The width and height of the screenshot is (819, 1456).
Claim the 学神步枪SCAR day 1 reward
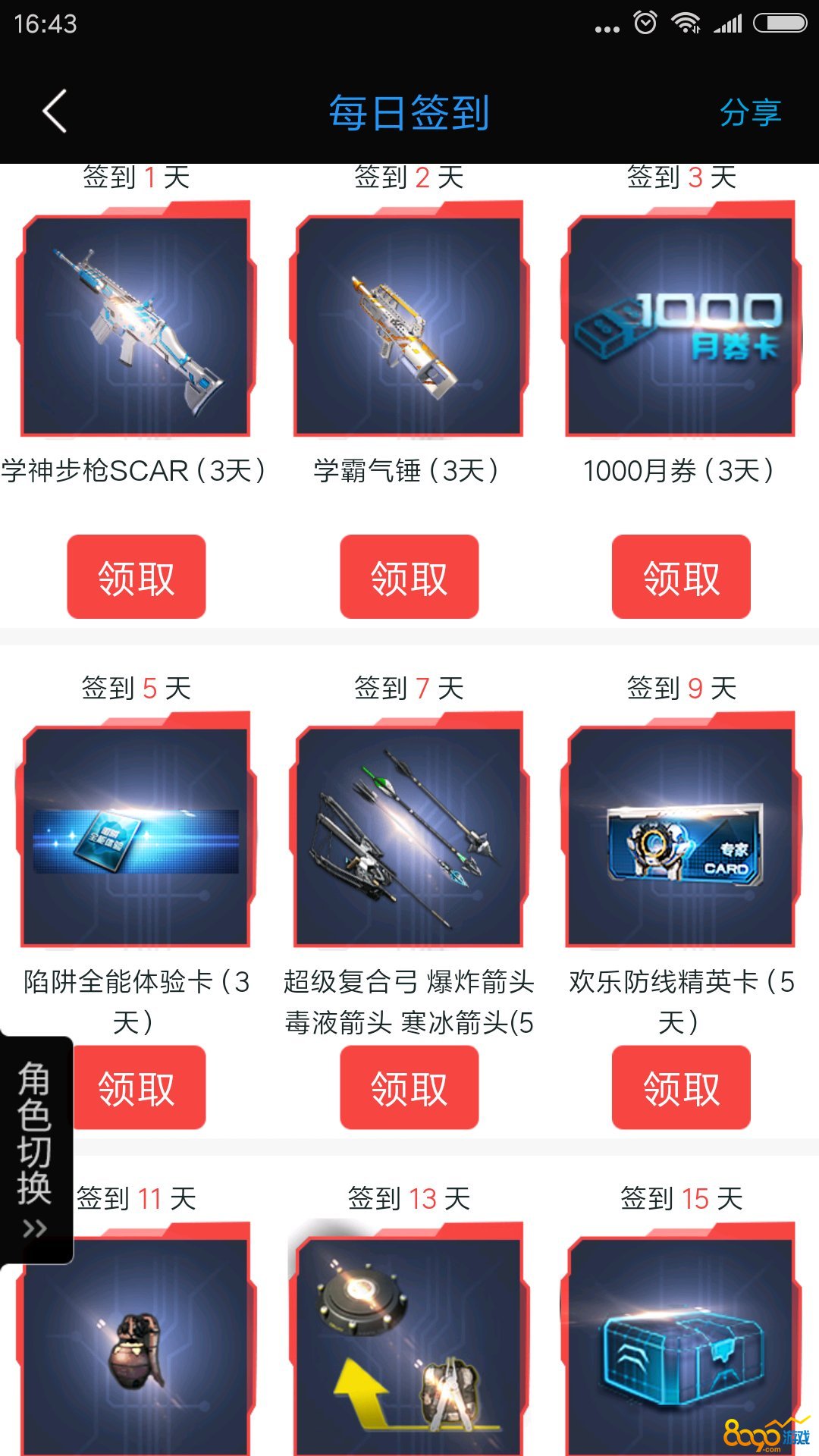tap(136, 576)
